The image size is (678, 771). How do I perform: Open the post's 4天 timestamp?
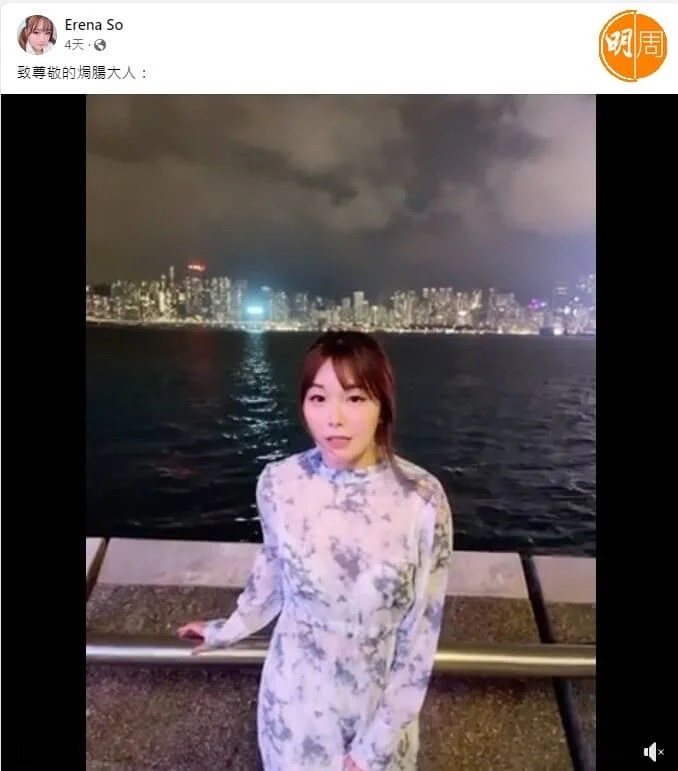point(75,45)
